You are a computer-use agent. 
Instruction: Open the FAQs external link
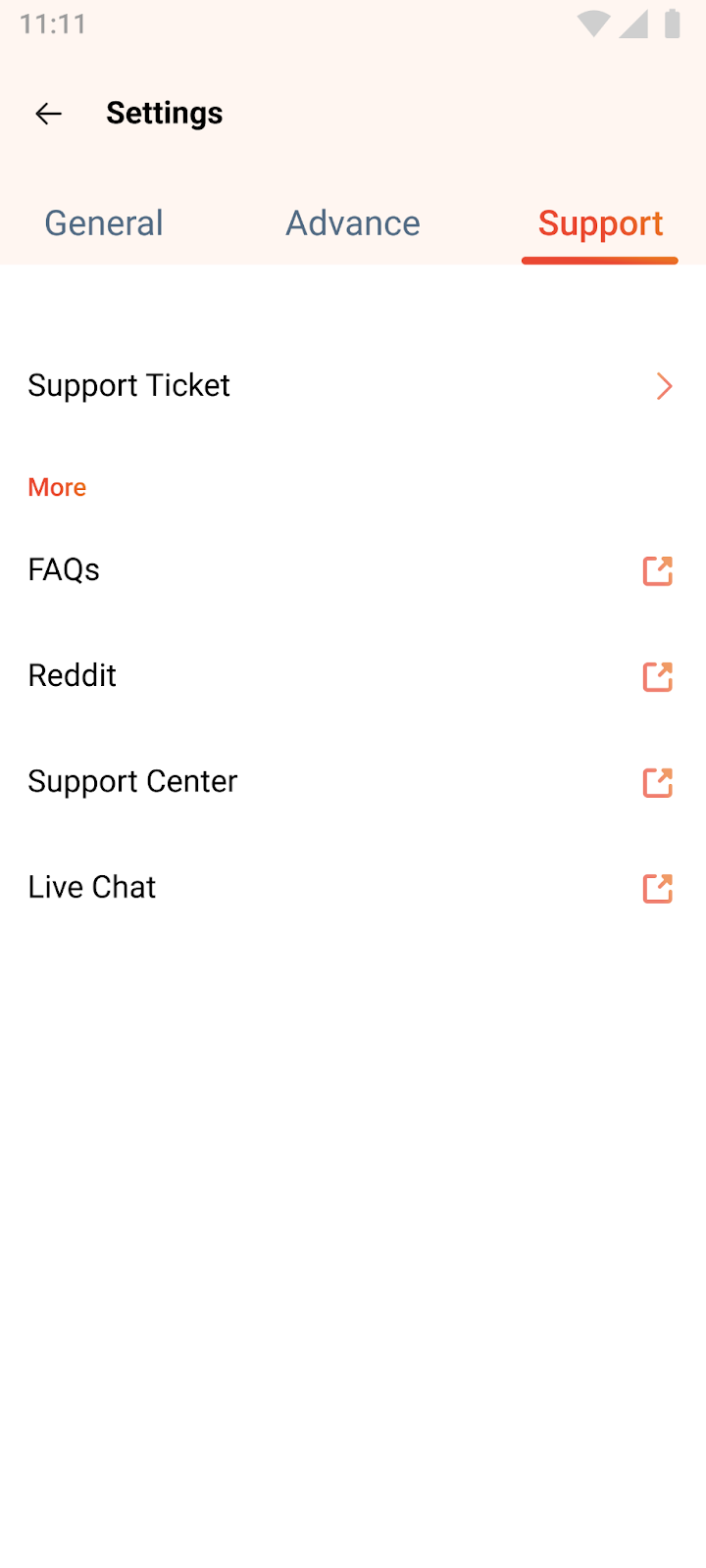pyautogui.click(x=351, y=570)
